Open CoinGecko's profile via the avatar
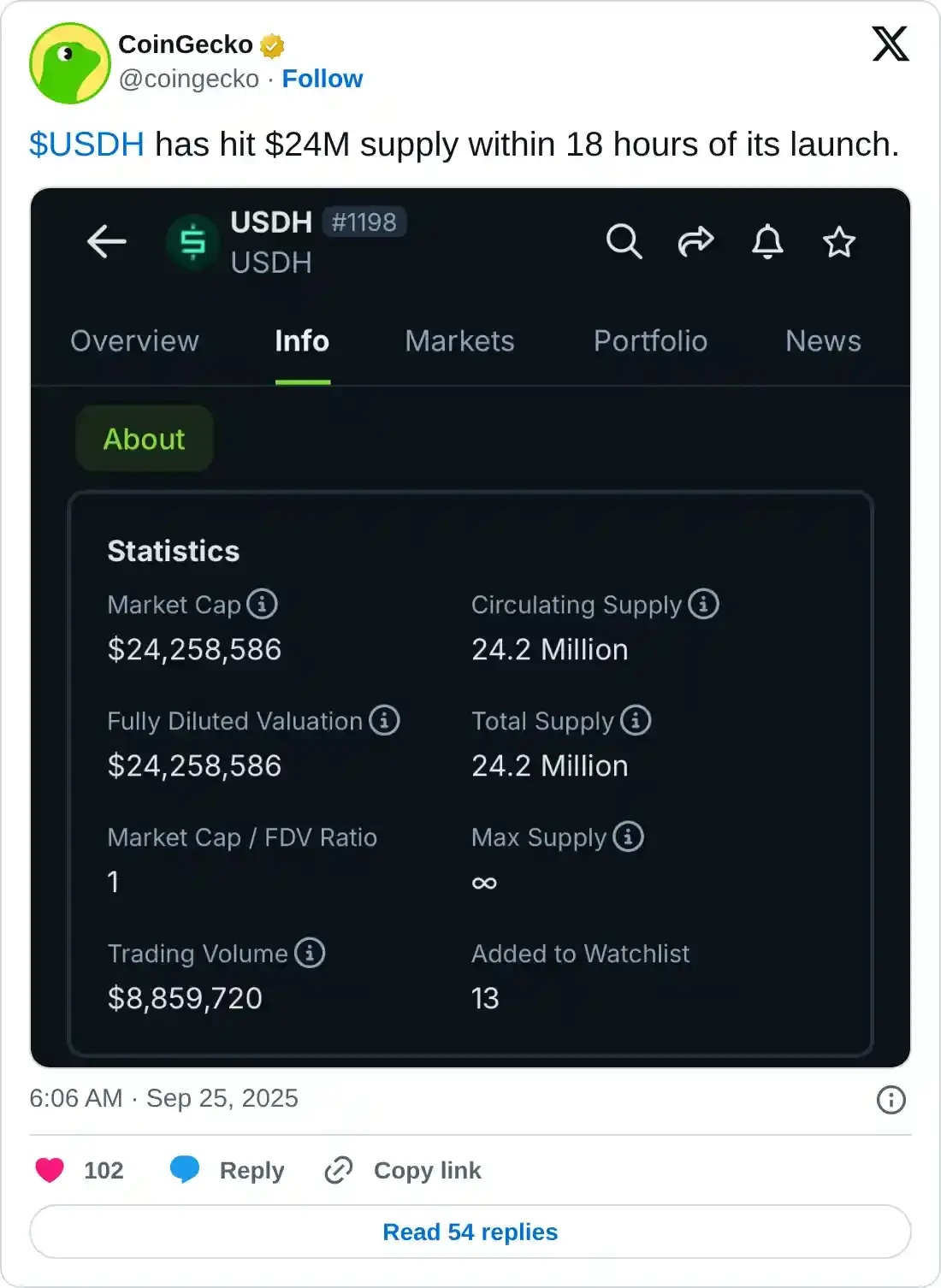The width and height of the screenshot is (941, 1288). [69, 63]
